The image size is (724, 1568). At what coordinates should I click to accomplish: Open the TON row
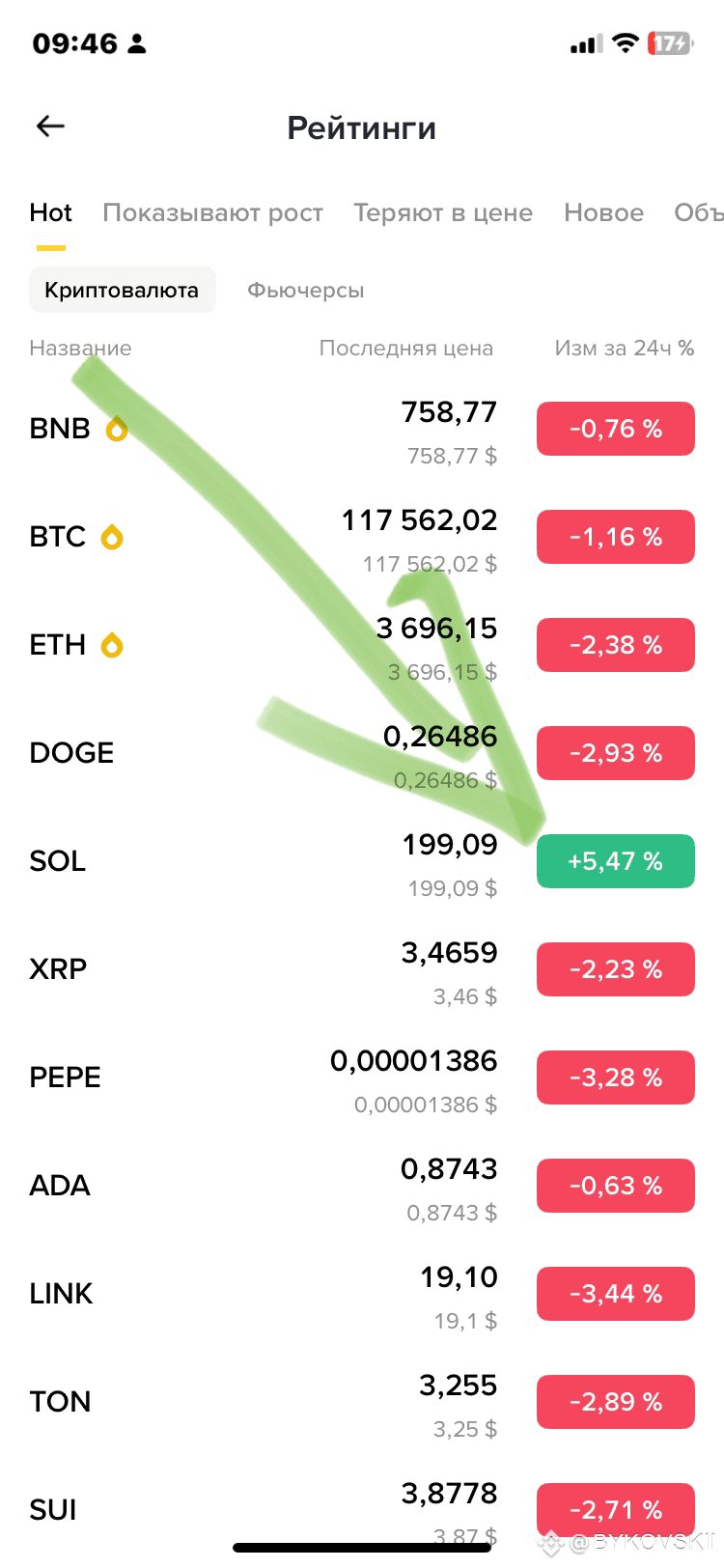tap(60, 1402)
